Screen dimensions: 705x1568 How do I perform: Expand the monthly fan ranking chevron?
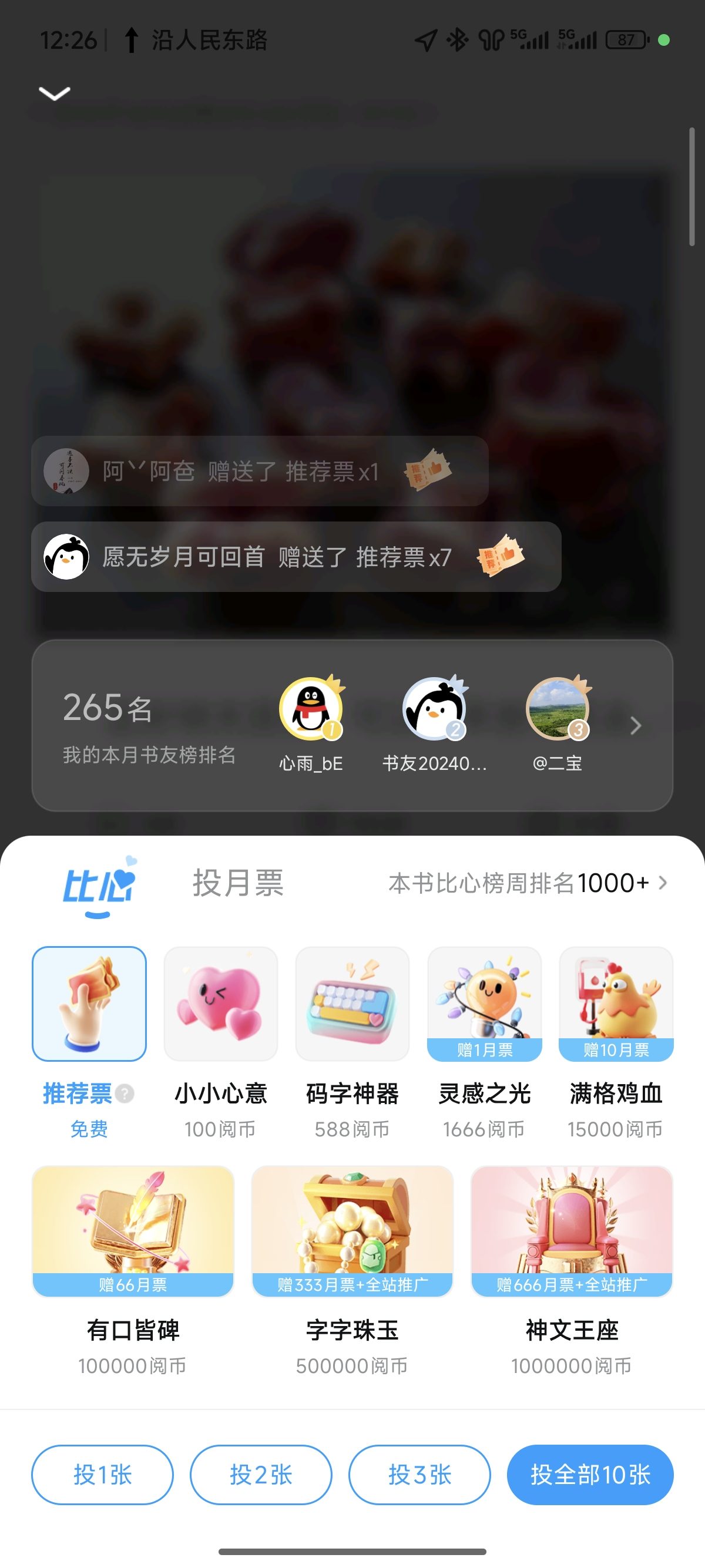(x=636, y=725)
